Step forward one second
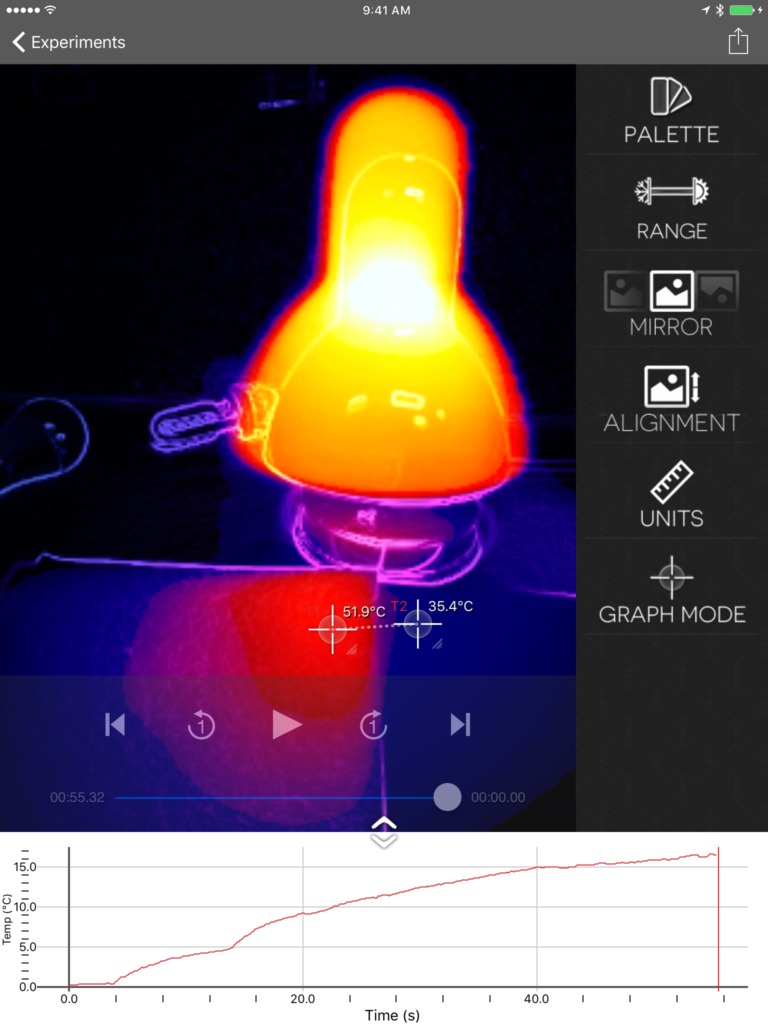768x1024 pixels. (x=373, y=725)
